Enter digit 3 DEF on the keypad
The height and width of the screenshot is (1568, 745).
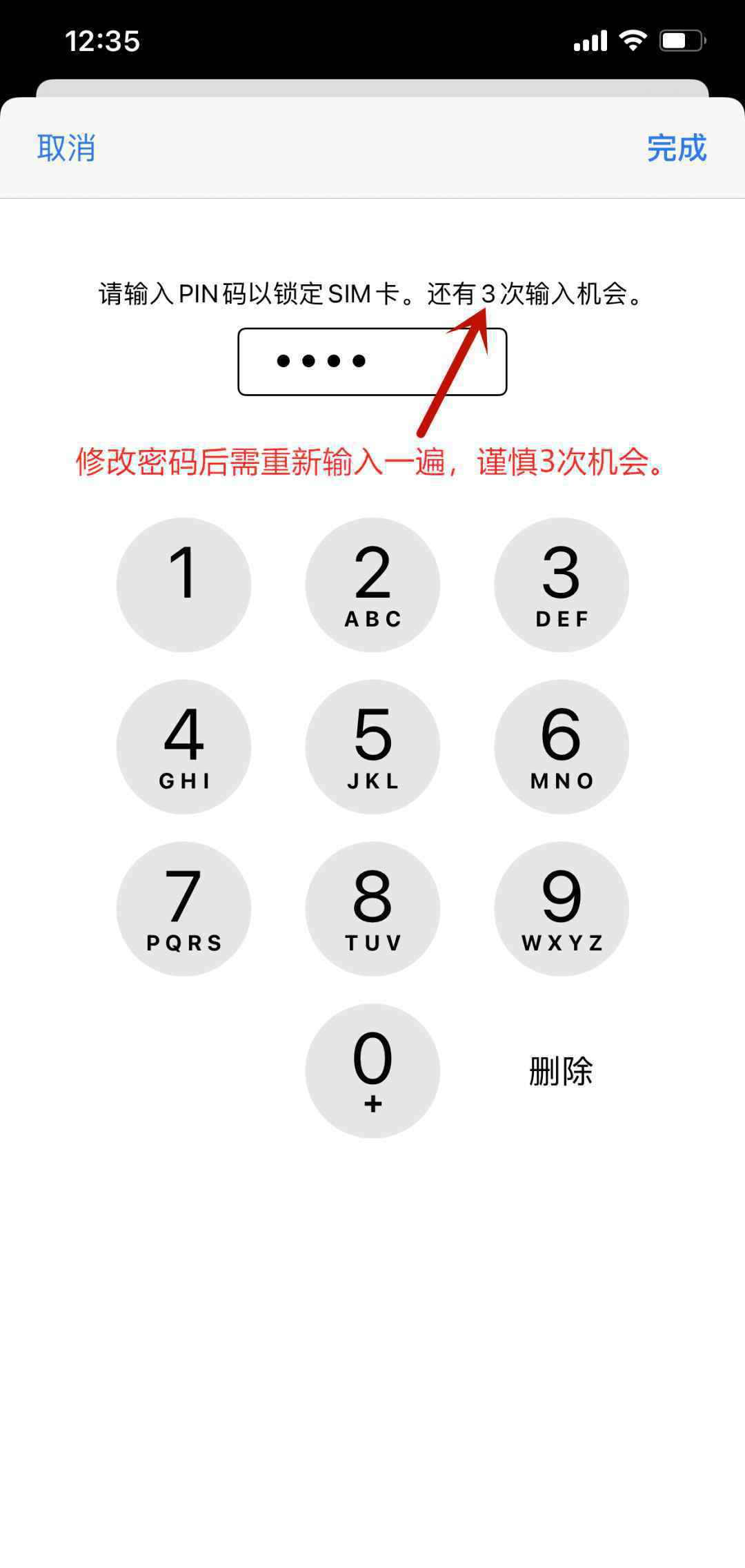[562, 585]
